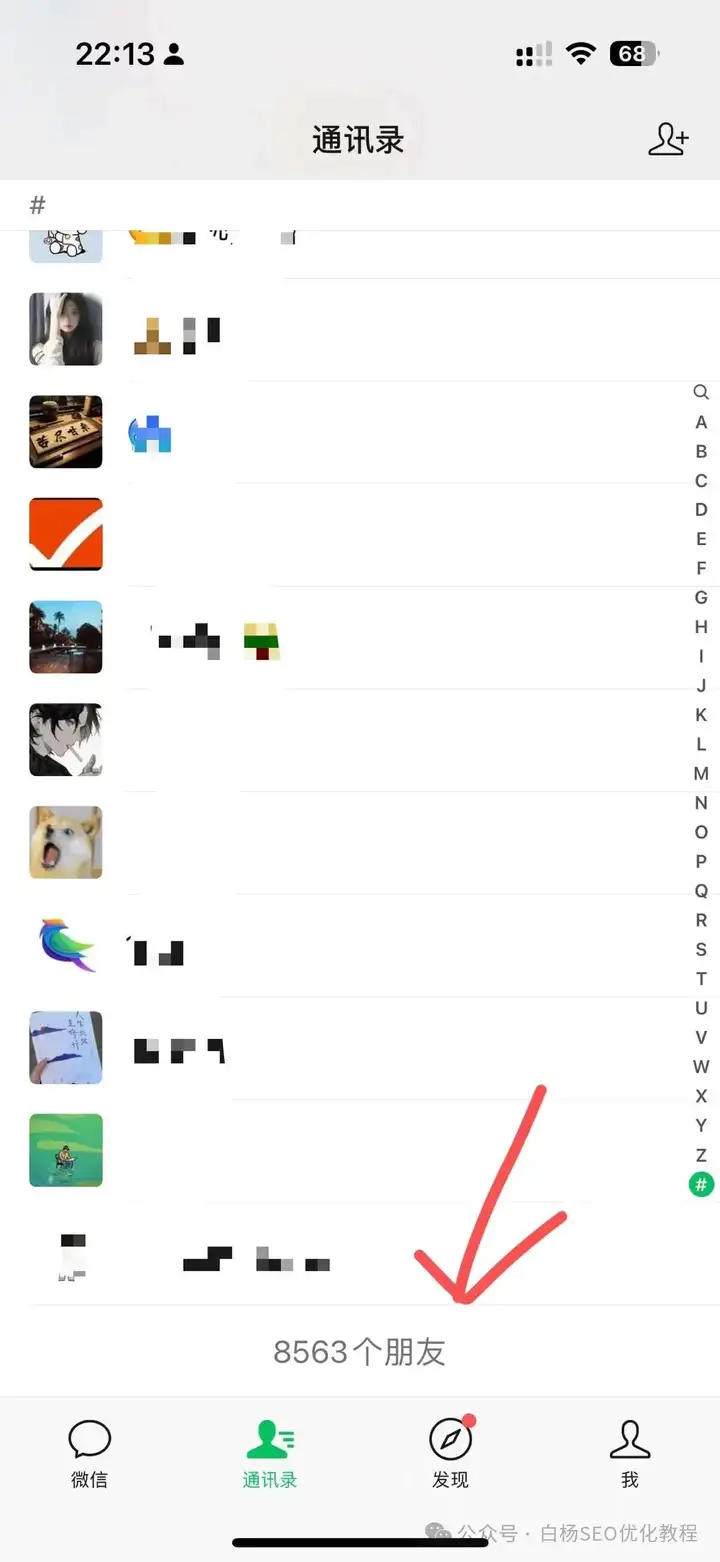Jump to letter S in index

click(701, 949)
